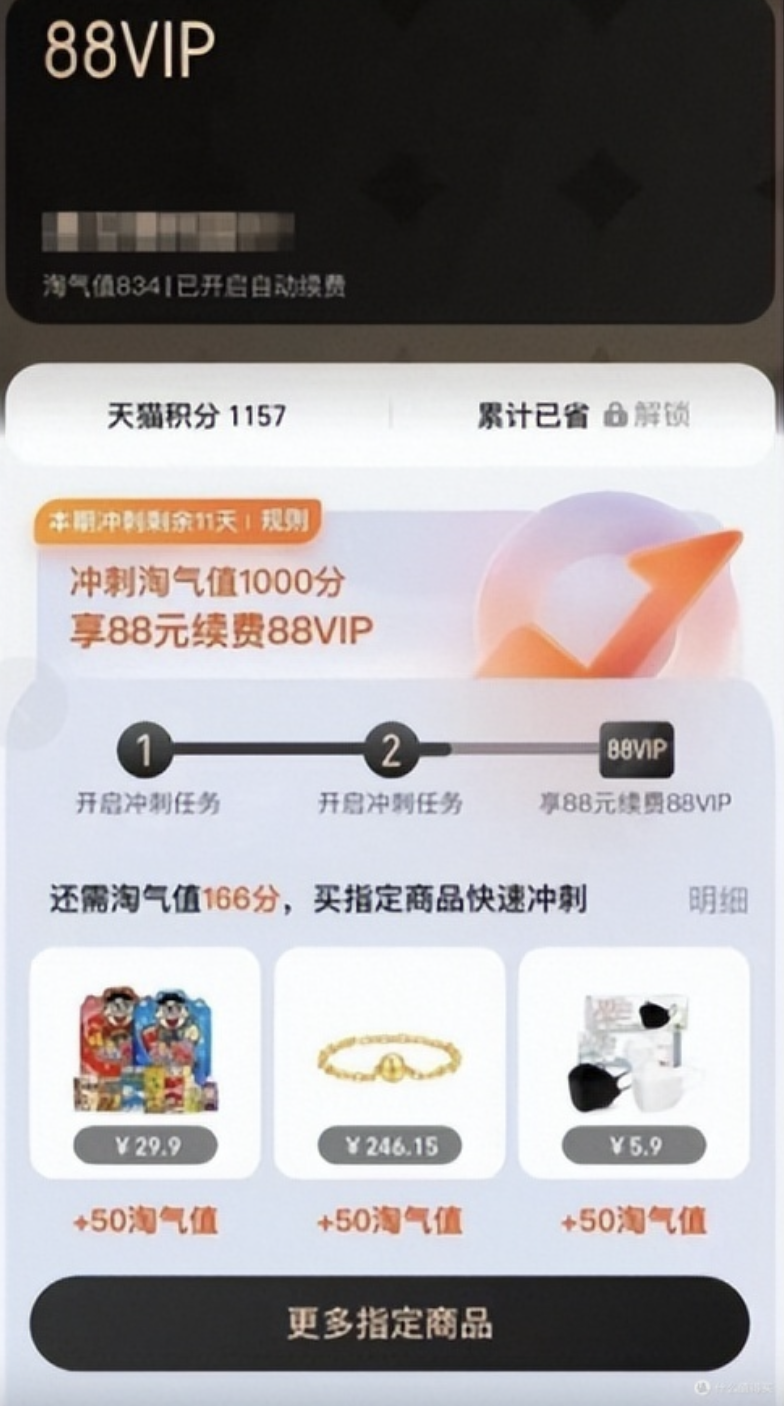
Task: Open the ¥5.9 face mask card
Action: point(634,1062)
